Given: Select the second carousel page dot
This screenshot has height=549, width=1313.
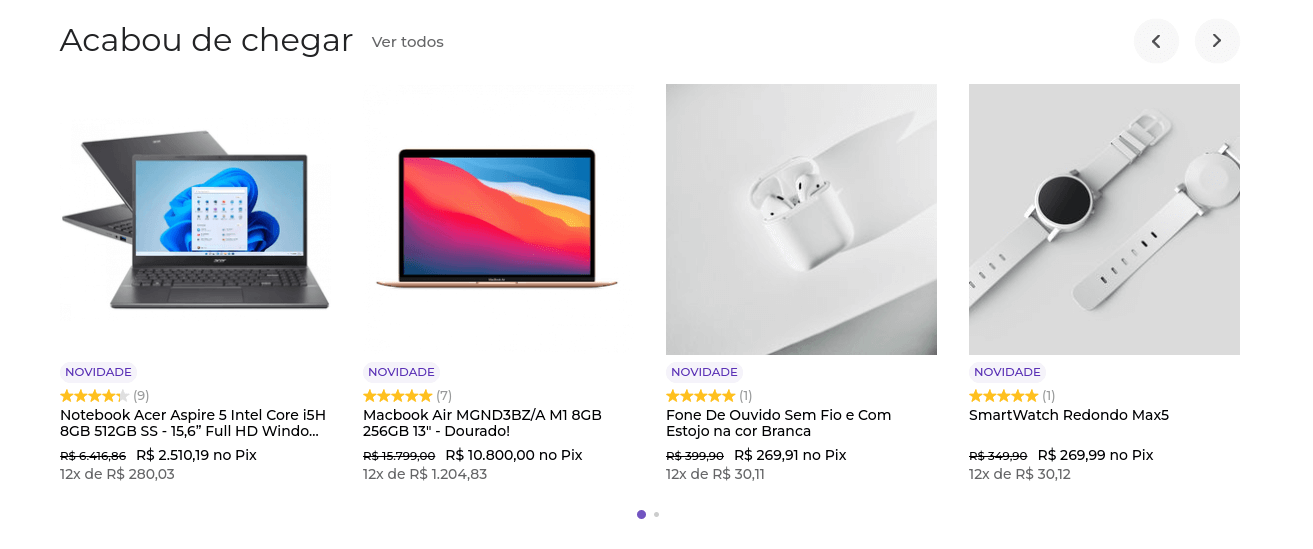Looking at the screenshot, I should point(656,514).
